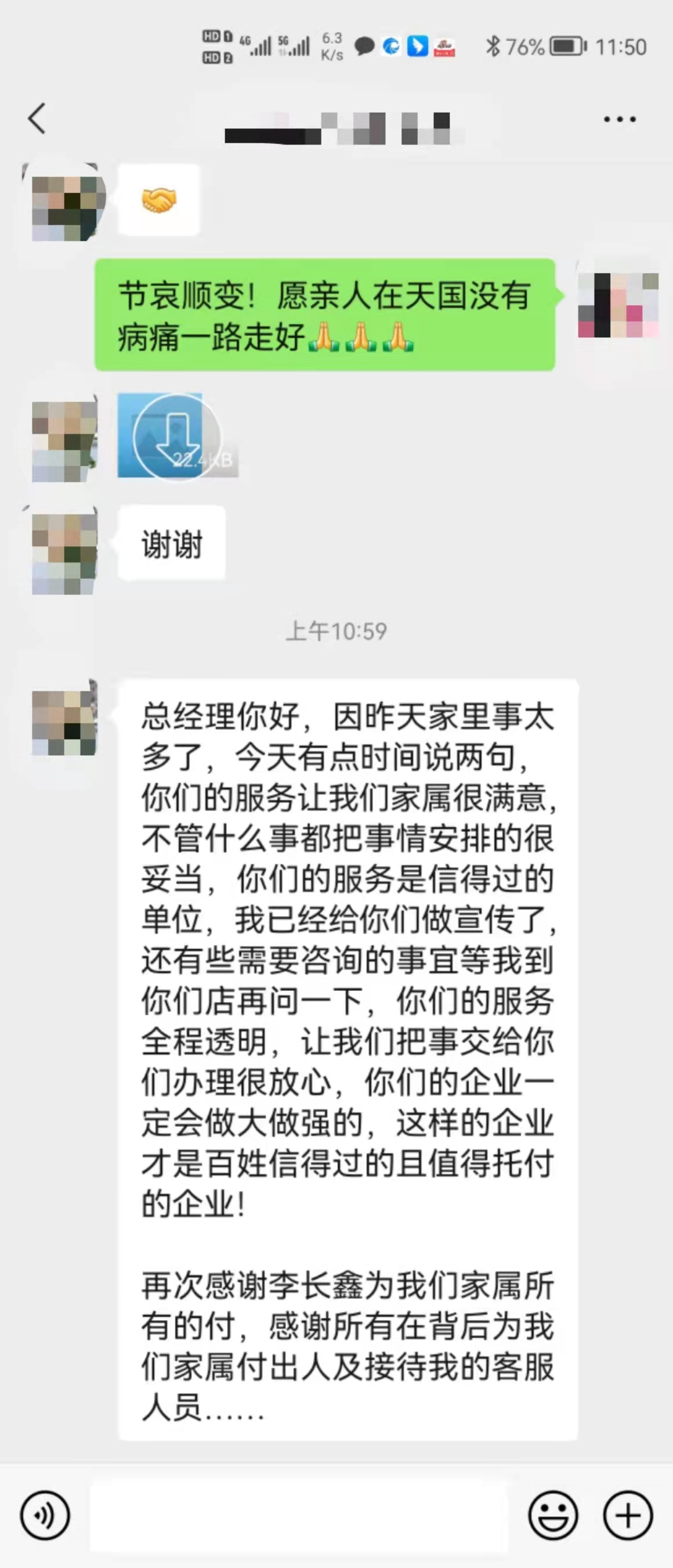Image resolution: width=673 pixels, height=1568 pixels.
Task: Download the 22.4KB image message
Action: point(176,437)
